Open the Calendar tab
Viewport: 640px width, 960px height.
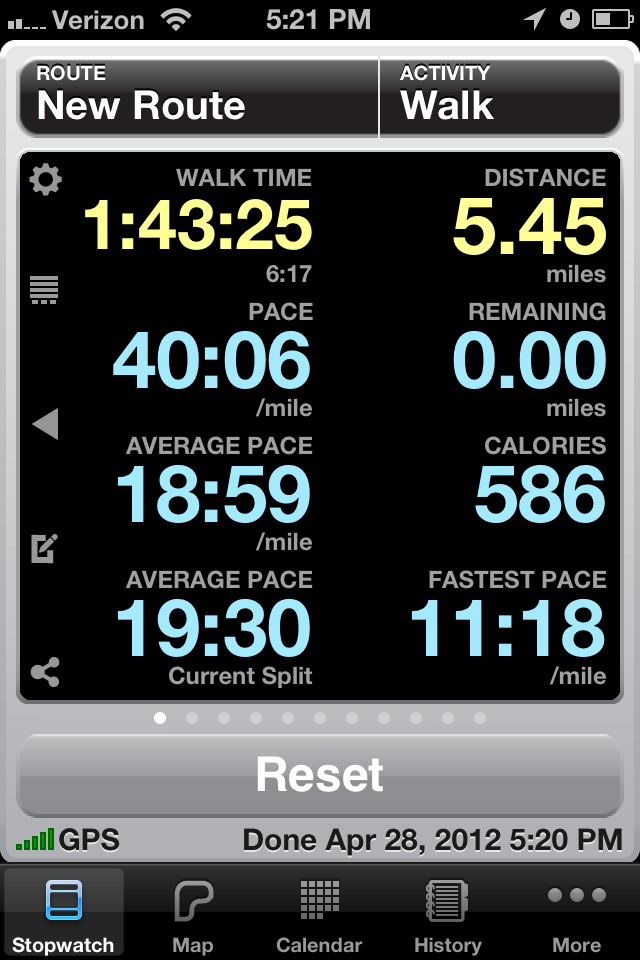pyautogui.click(x=319, y=914)
